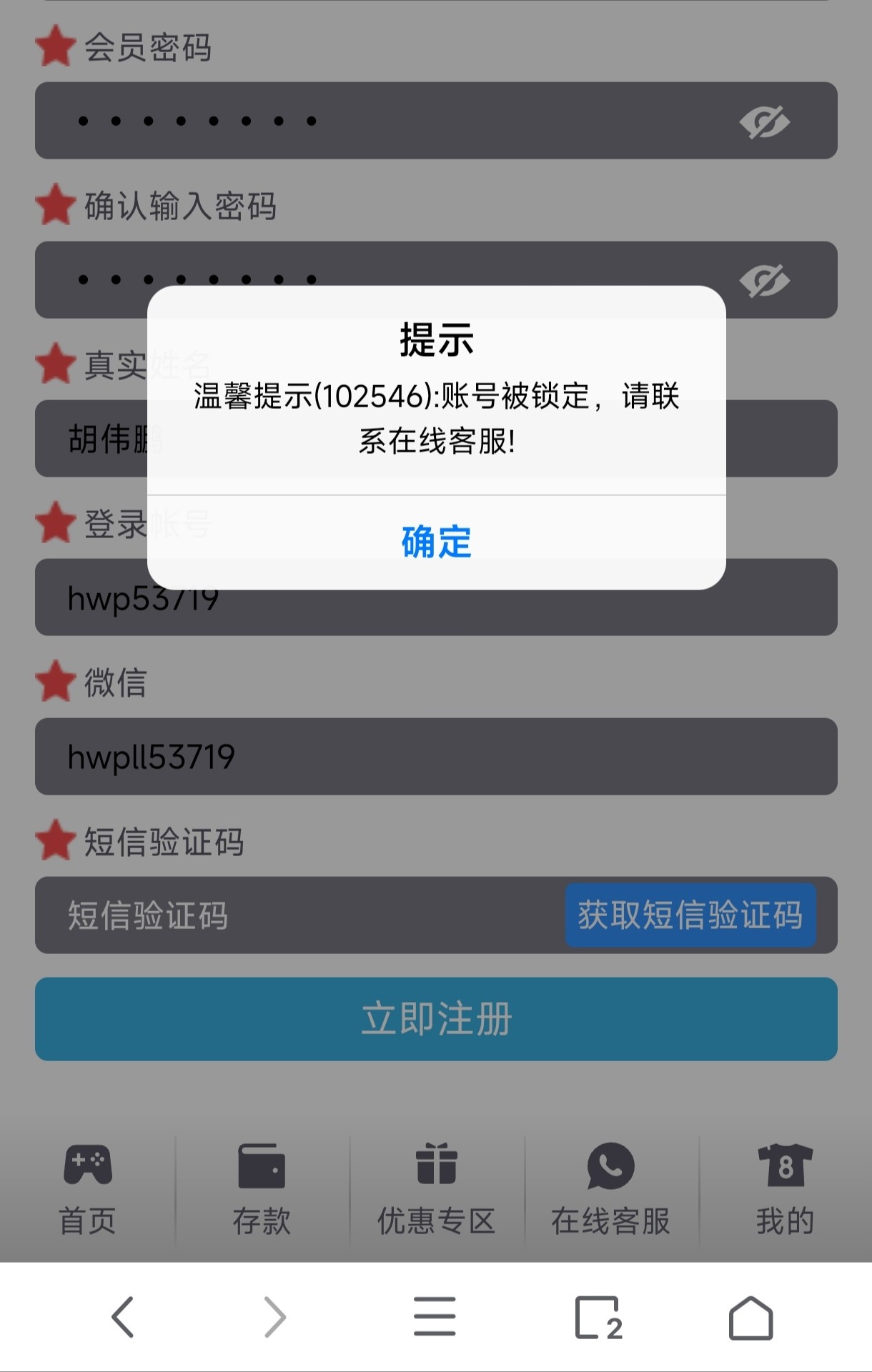This screenshot has height=1372, width=872.
Task: Open the browser menu button
Action: 435,1316
